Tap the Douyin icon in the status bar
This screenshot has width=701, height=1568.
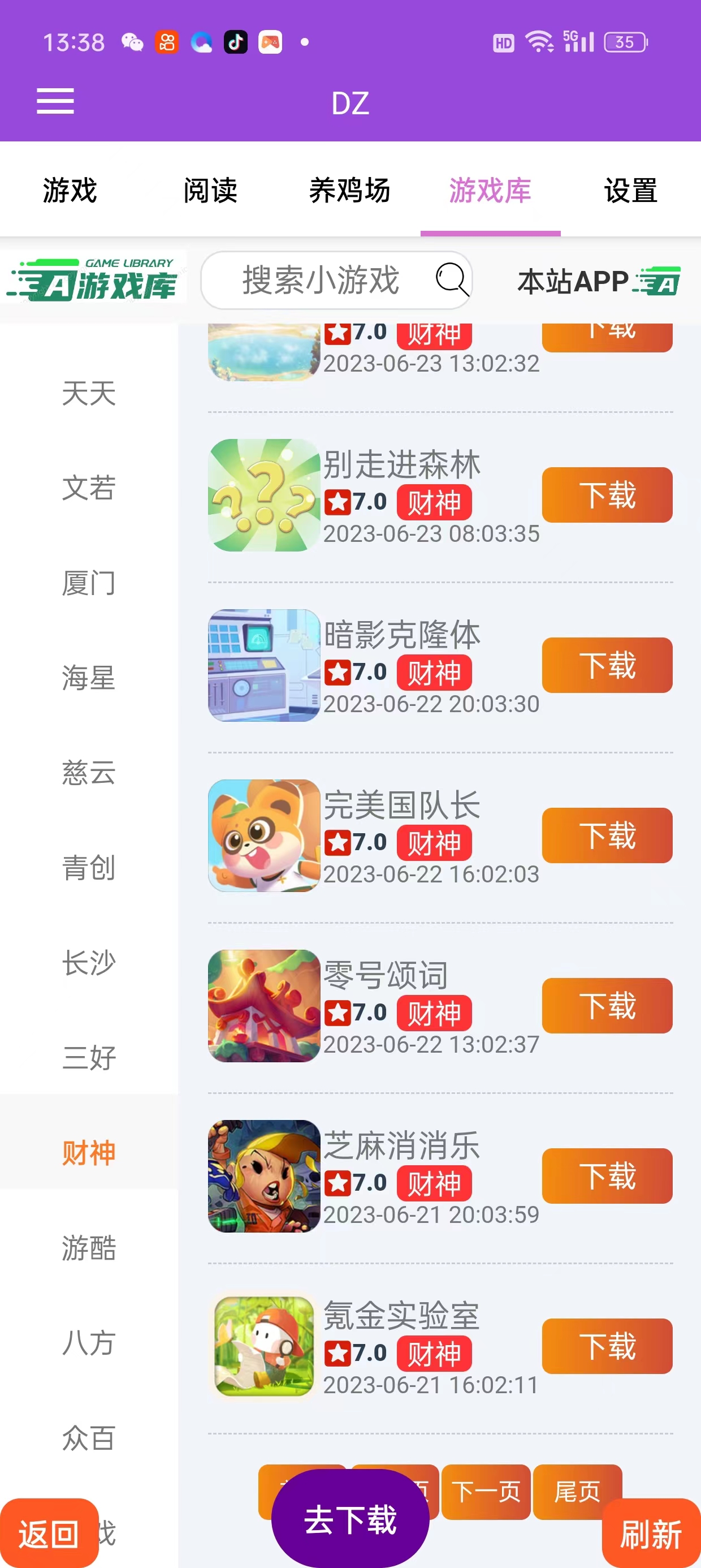tap(237, 42)
